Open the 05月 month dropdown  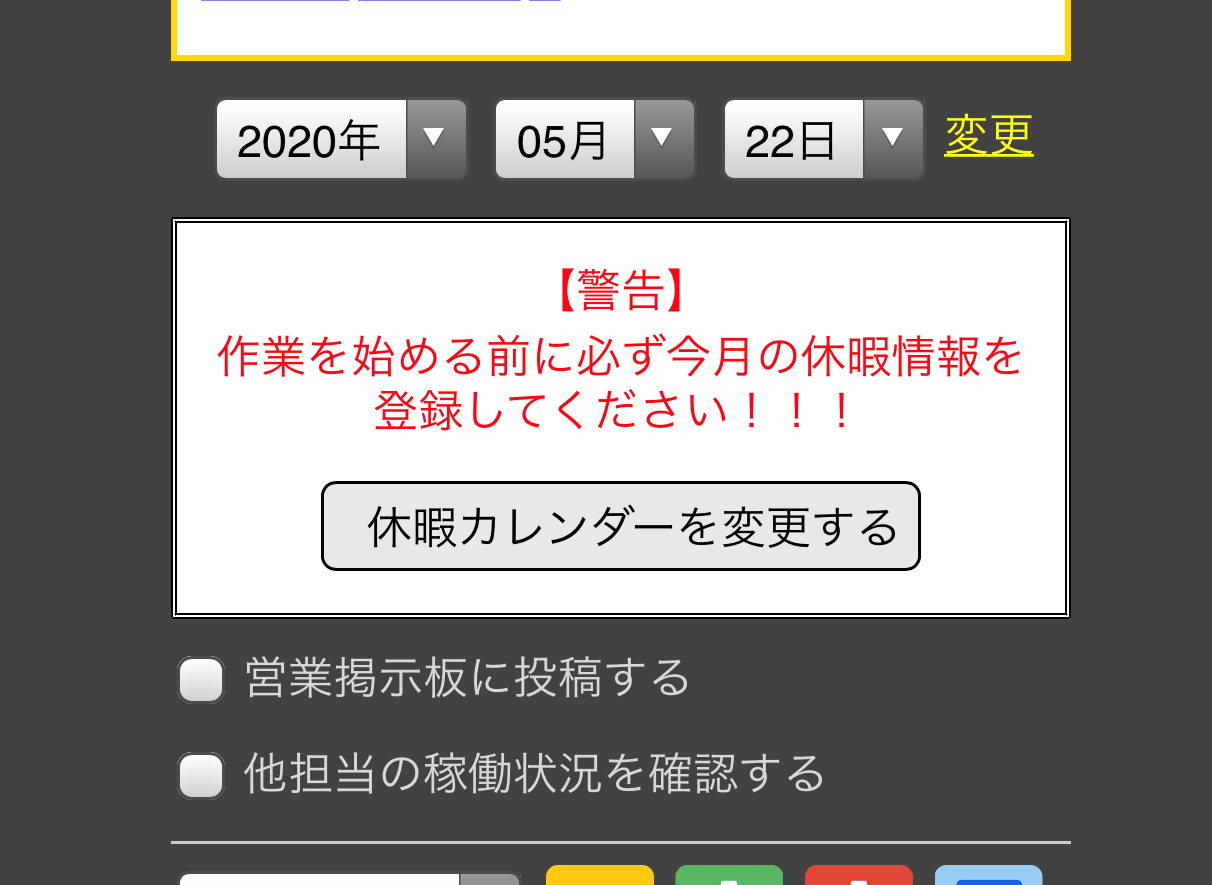594,139
